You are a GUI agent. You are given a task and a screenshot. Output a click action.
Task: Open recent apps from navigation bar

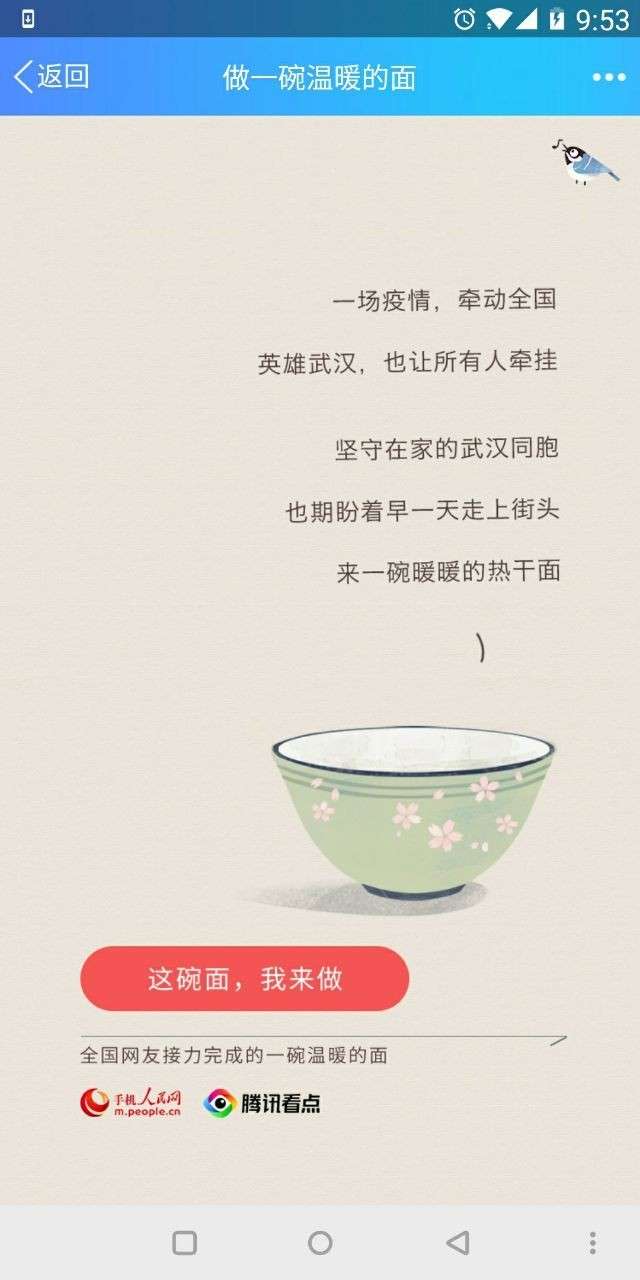coord(184,1242)
